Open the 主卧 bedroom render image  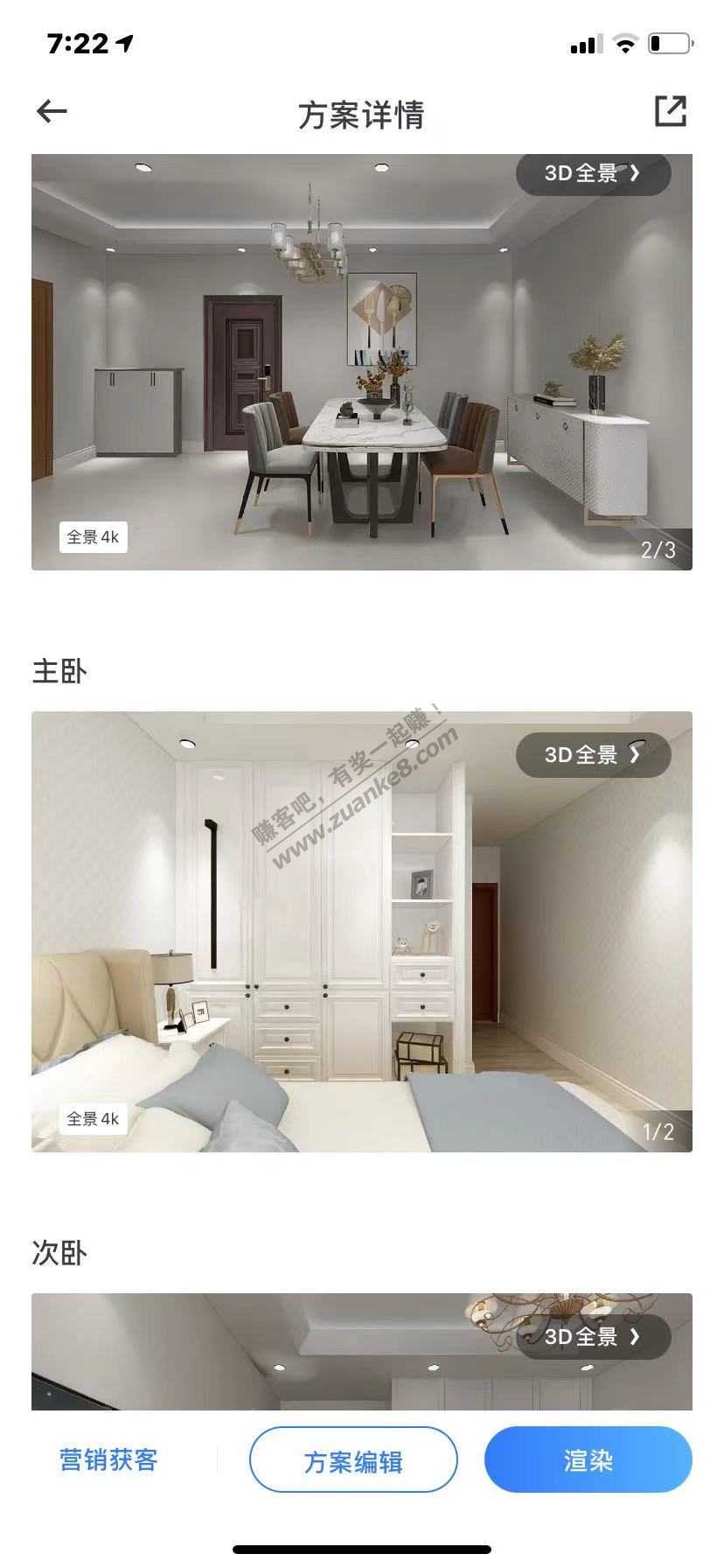(x=362, y=932)
